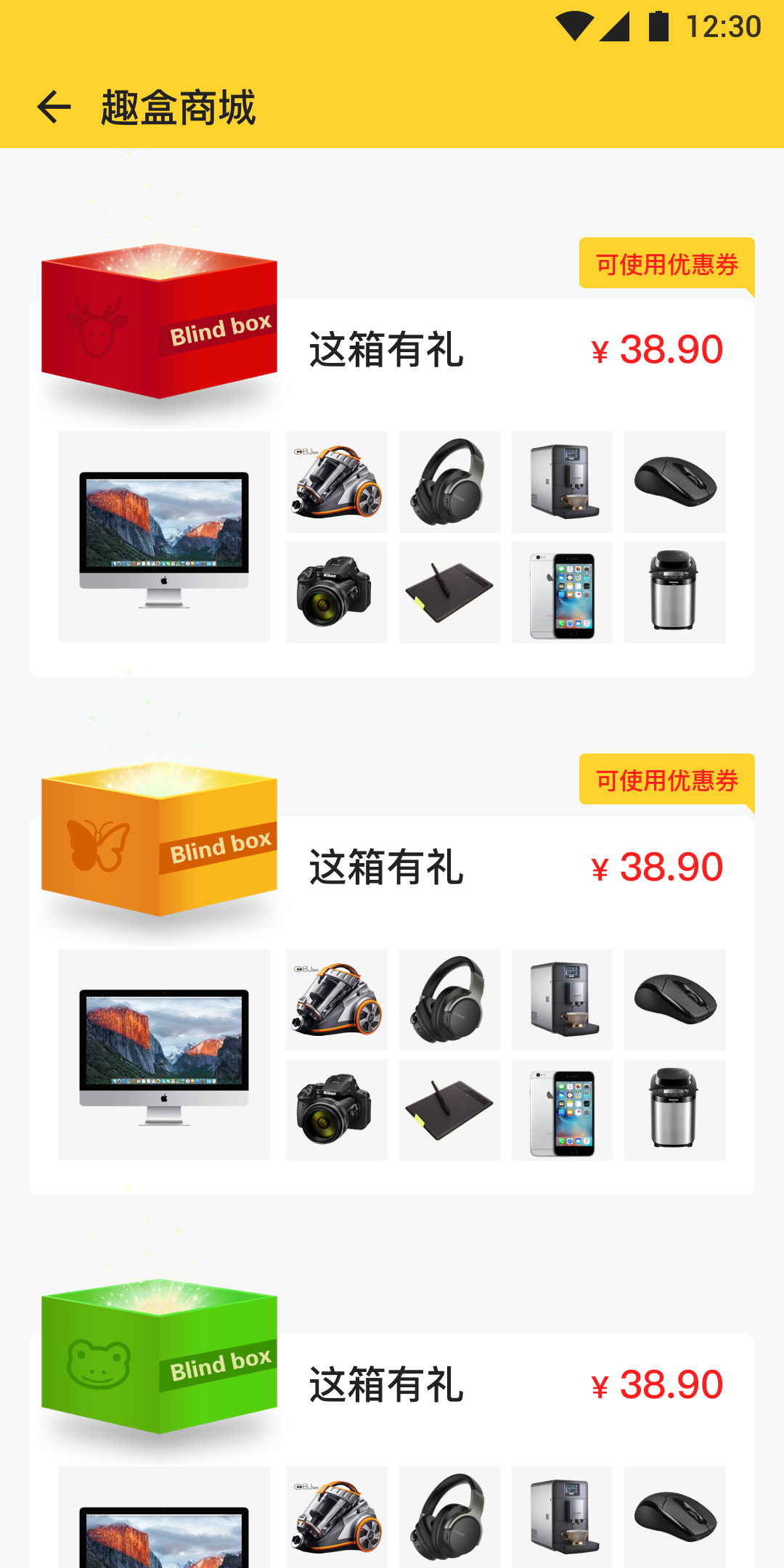Click the Nikon camera thumbnail in the first box
Viewport: 784px width, 1568px height.
tap(336, 591)
